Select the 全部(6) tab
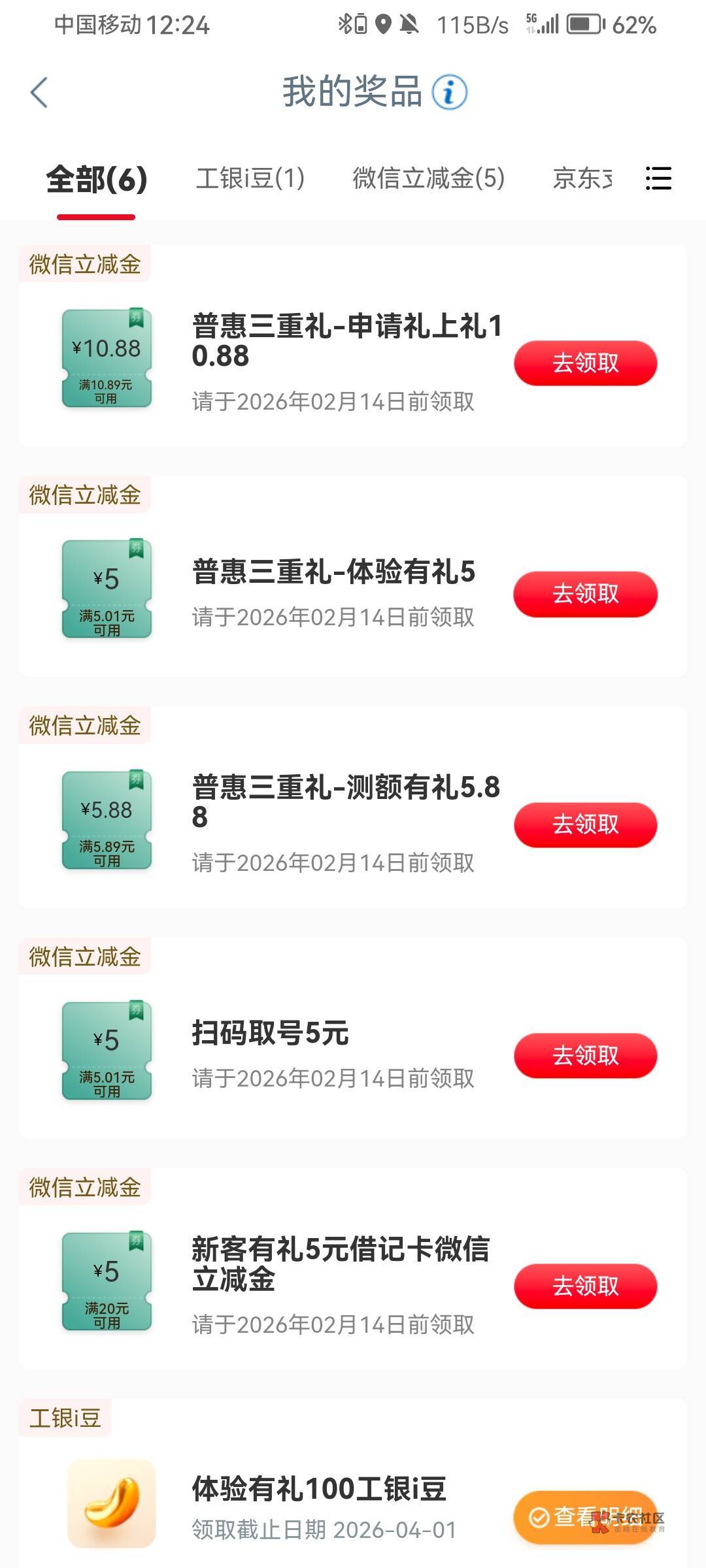This screenshot has width=706, height=1568. coord(97,180)
